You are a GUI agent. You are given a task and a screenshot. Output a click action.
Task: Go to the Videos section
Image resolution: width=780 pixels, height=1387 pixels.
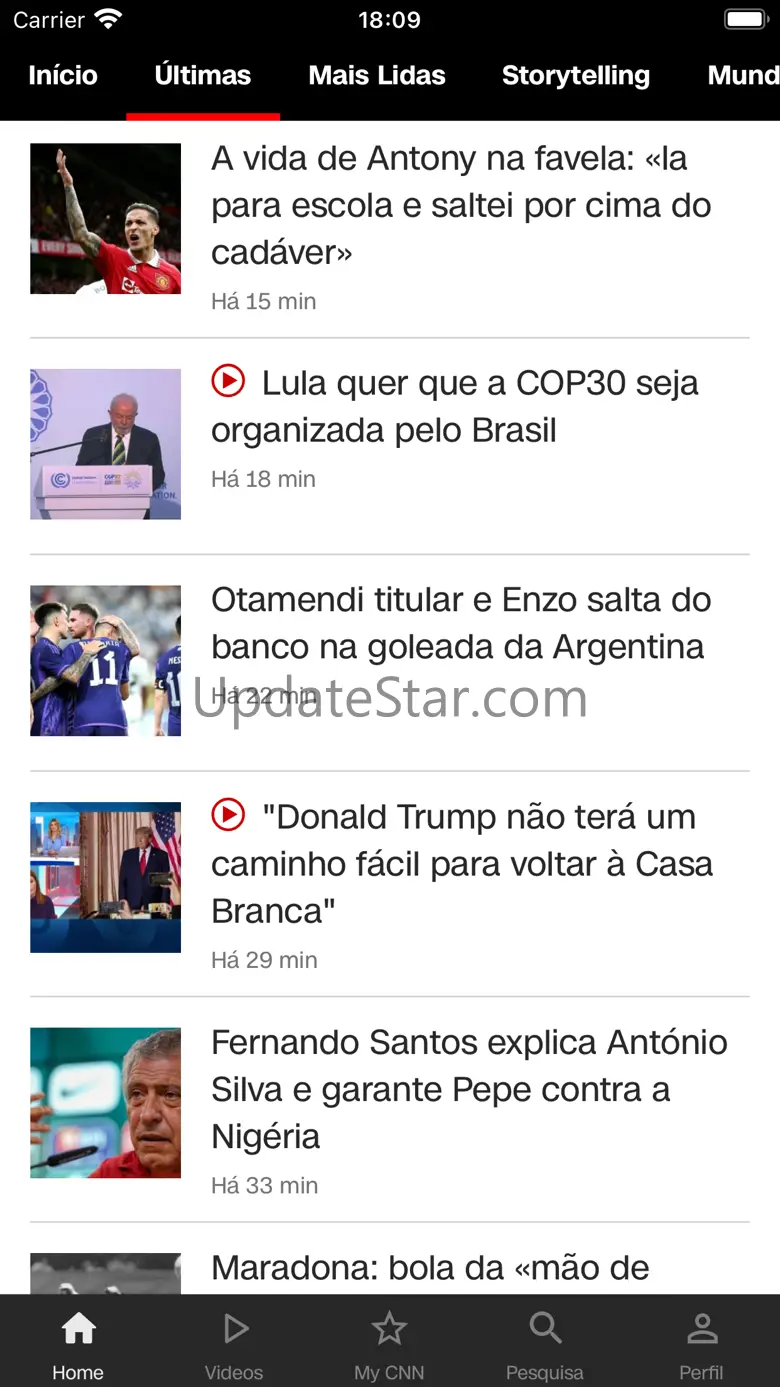coord(234,1343)
